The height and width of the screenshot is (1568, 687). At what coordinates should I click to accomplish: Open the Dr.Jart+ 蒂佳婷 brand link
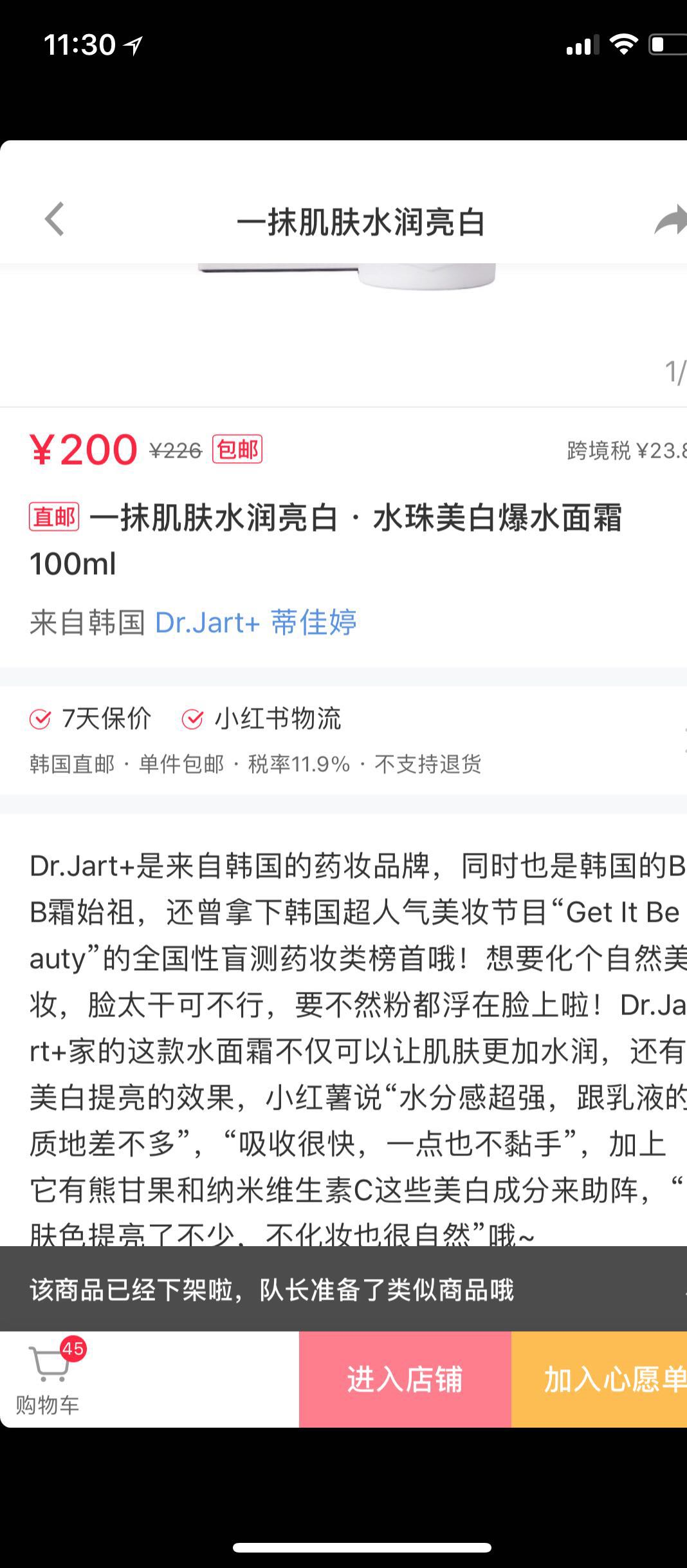256,622
